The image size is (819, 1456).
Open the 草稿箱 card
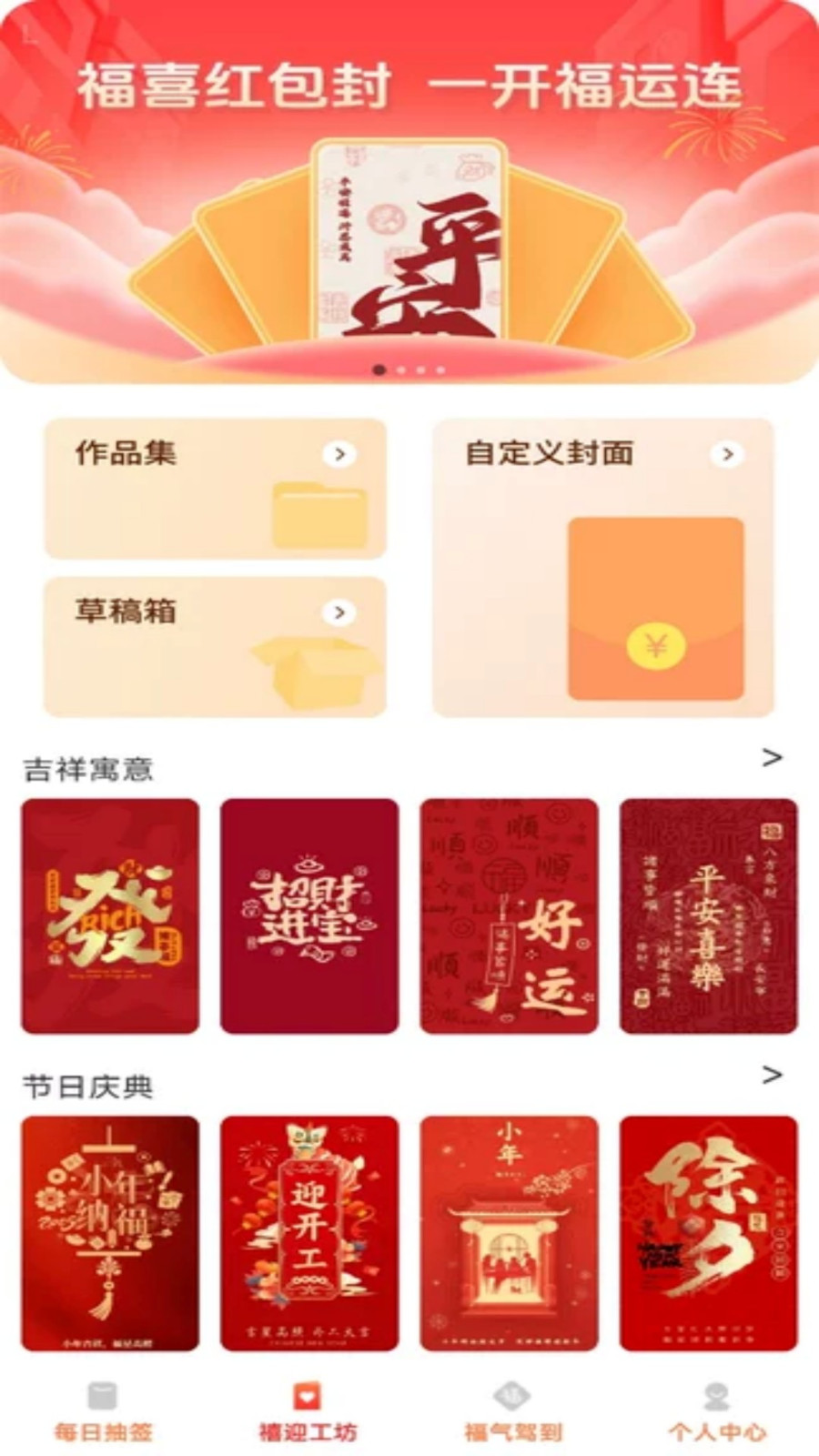click(x=216, y=647)
